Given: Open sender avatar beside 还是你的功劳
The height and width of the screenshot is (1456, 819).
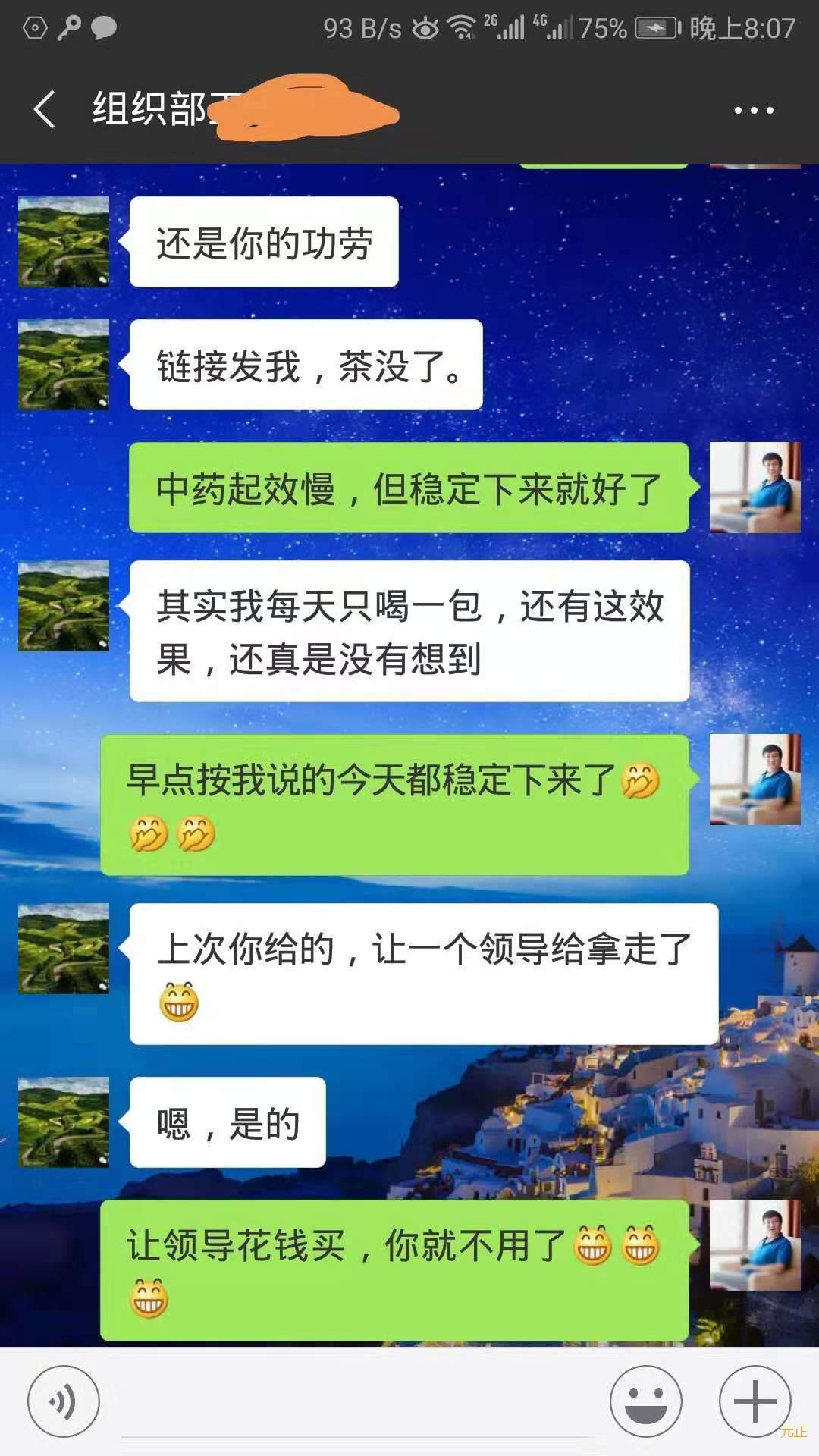Looking at the screenshot, I should point(64,242).
